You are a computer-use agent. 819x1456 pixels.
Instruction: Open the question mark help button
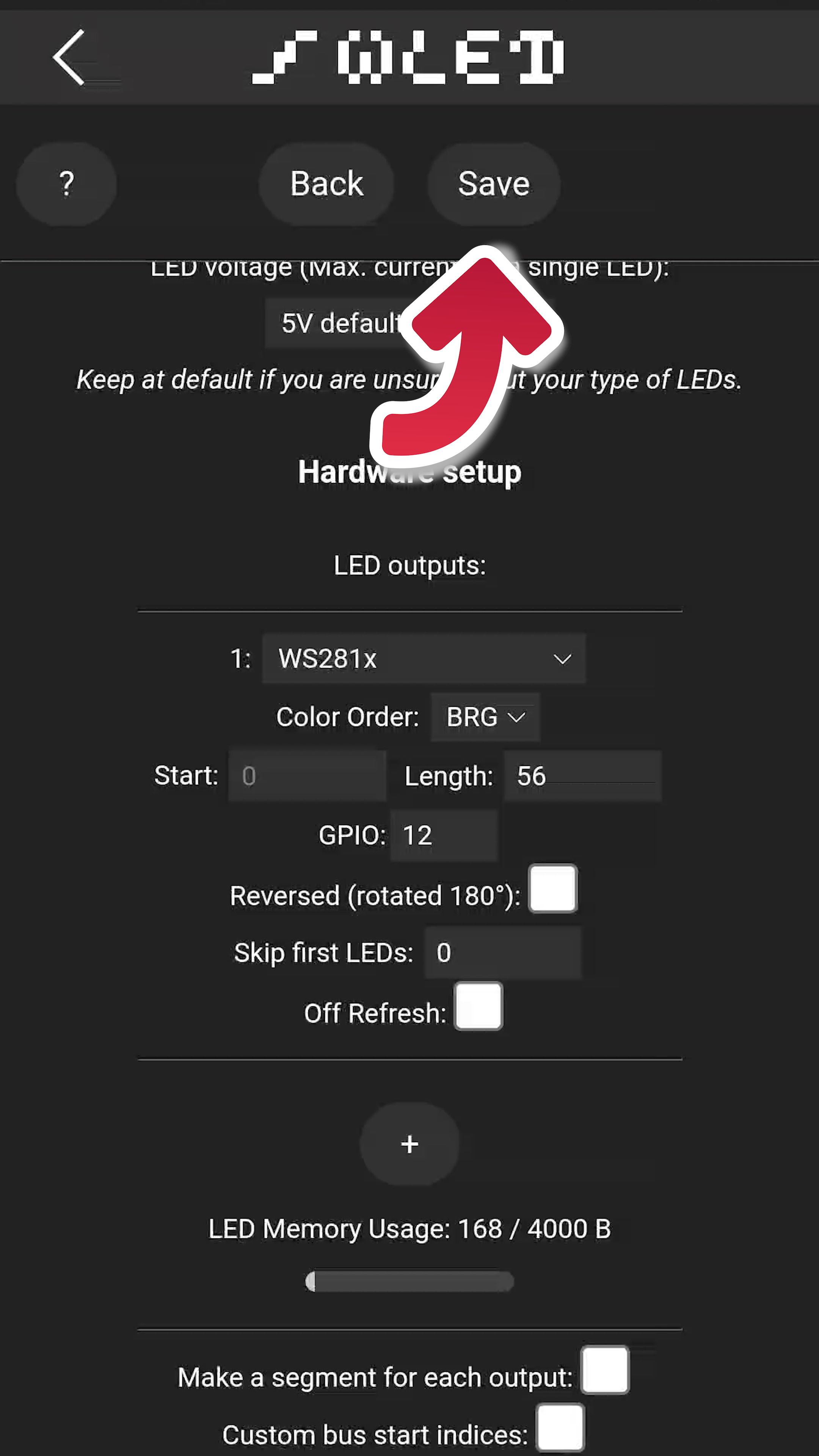pos(67,184)
